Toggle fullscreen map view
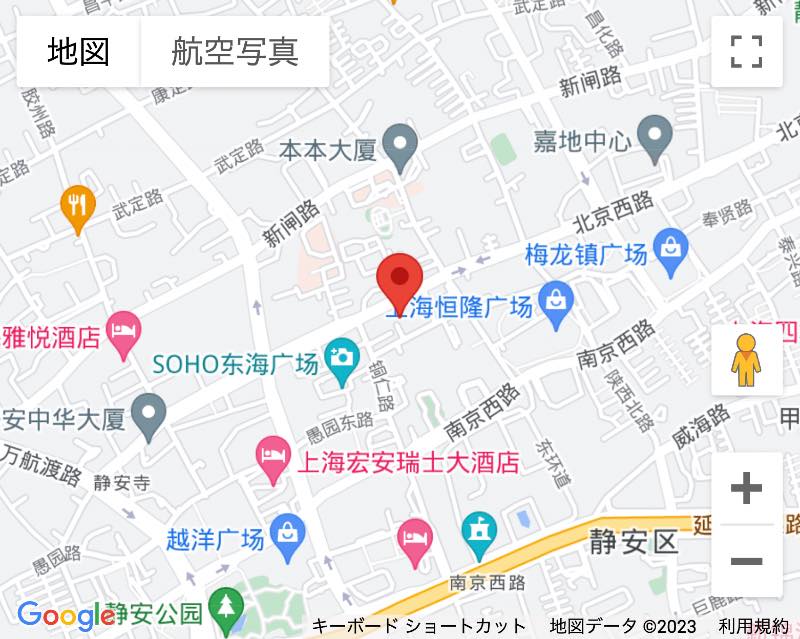The height and width of the screenshot is (639, 800). (x=746, y=52)
